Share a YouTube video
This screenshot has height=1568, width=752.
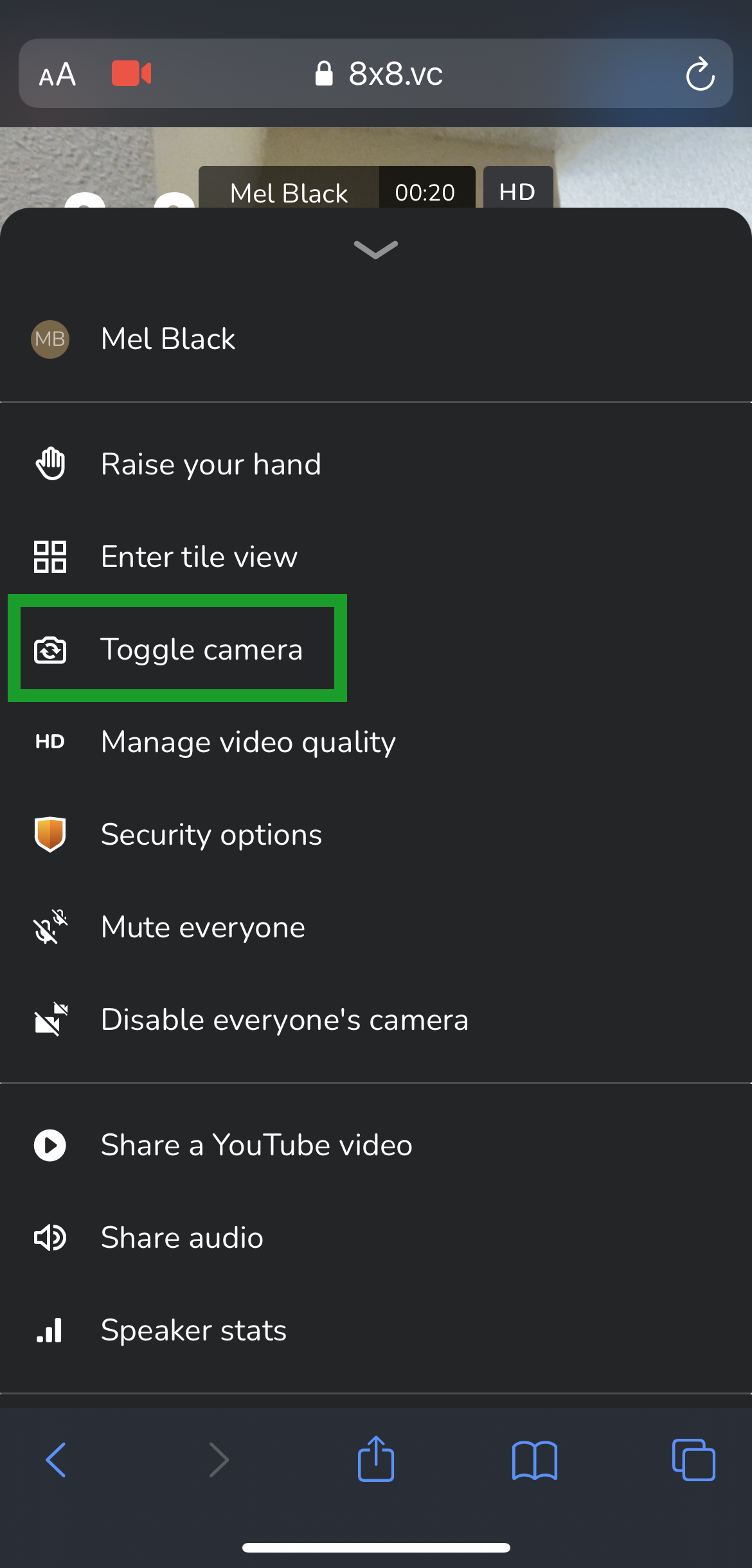pos(376,1145)
